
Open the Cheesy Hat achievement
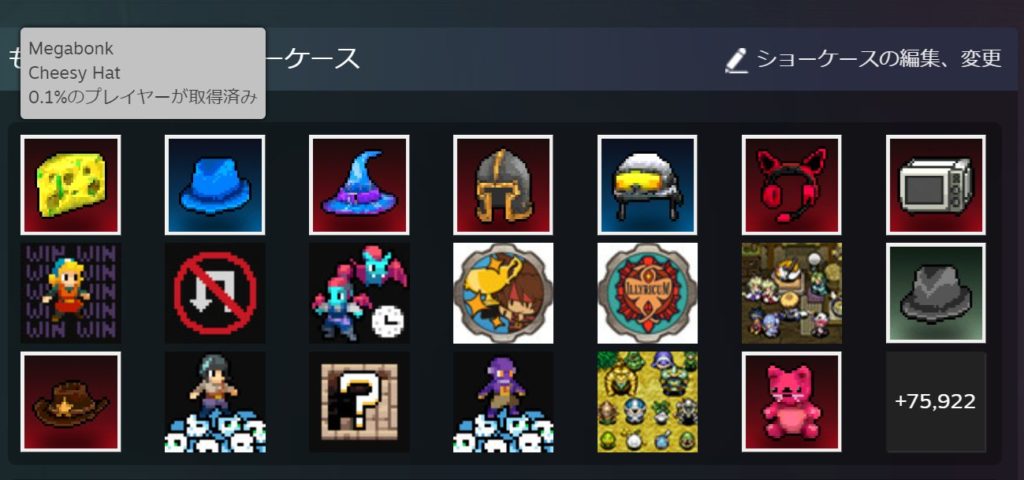(x=70, y=185)
